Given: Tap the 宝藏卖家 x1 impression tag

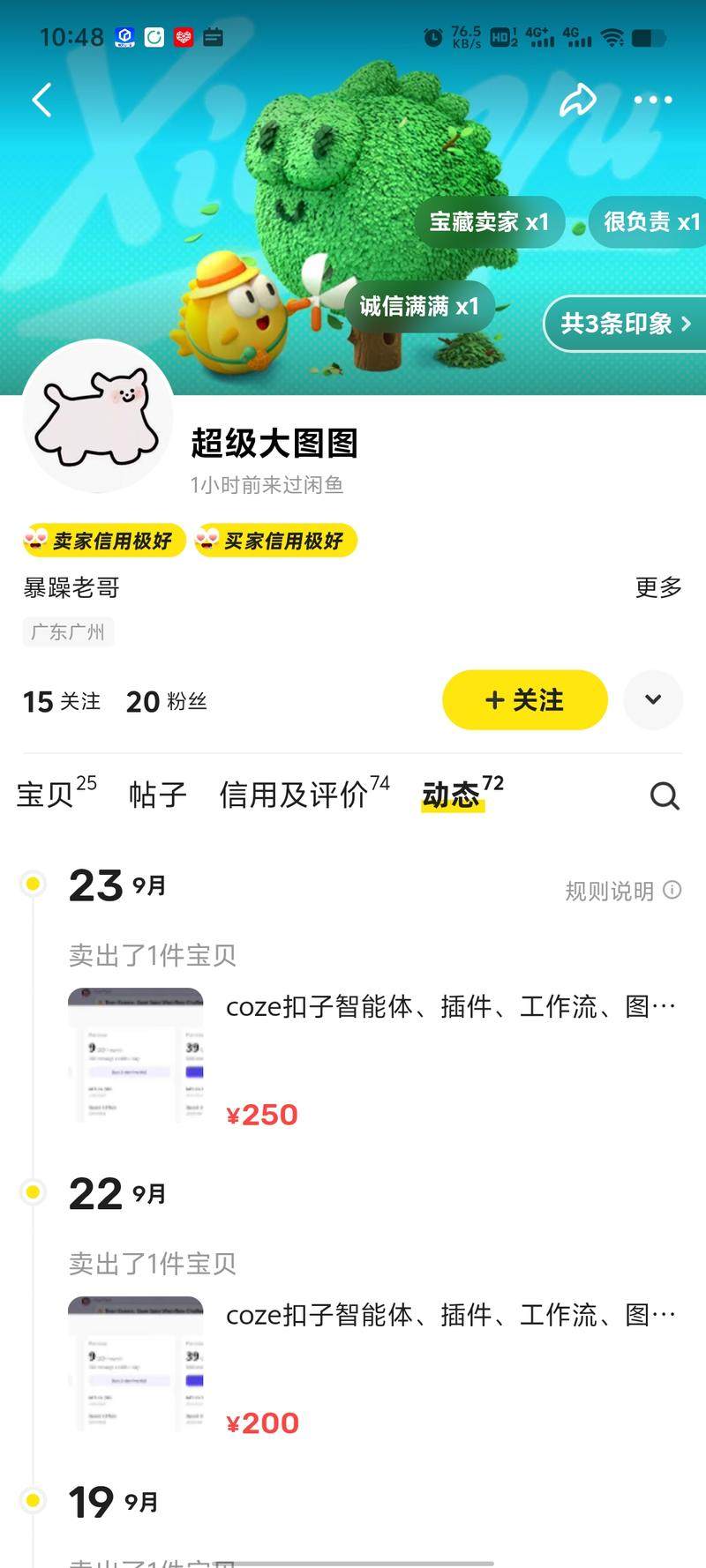Looking at the screenshot, I should (x=490, y=222).
